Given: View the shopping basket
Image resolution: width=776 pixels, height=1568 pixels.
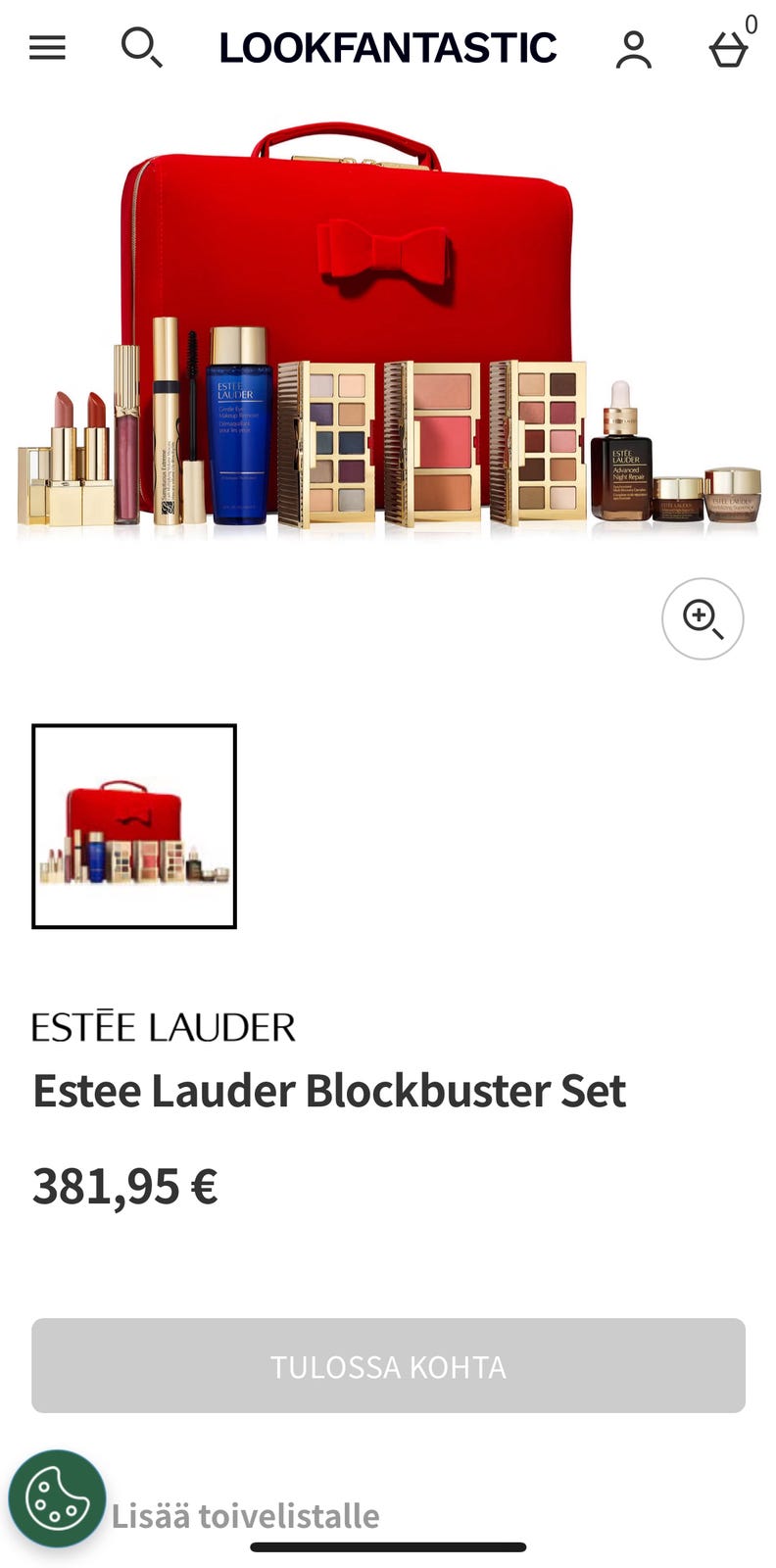Looking at the screenshot, I should point(728,49).
